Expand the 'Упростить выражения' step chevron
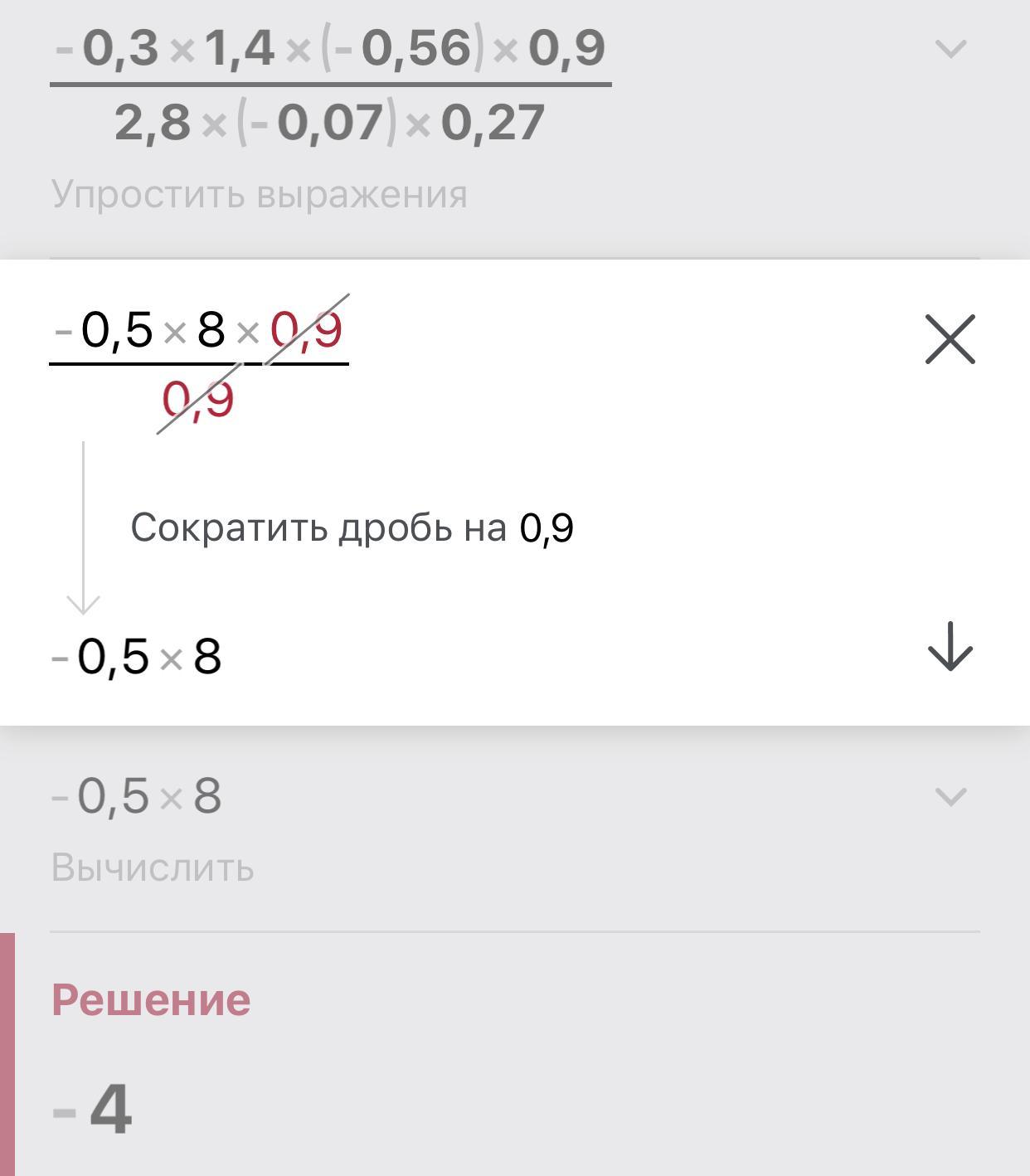1030x1176 pixels. pyautogui.click(x=950, y=49)
